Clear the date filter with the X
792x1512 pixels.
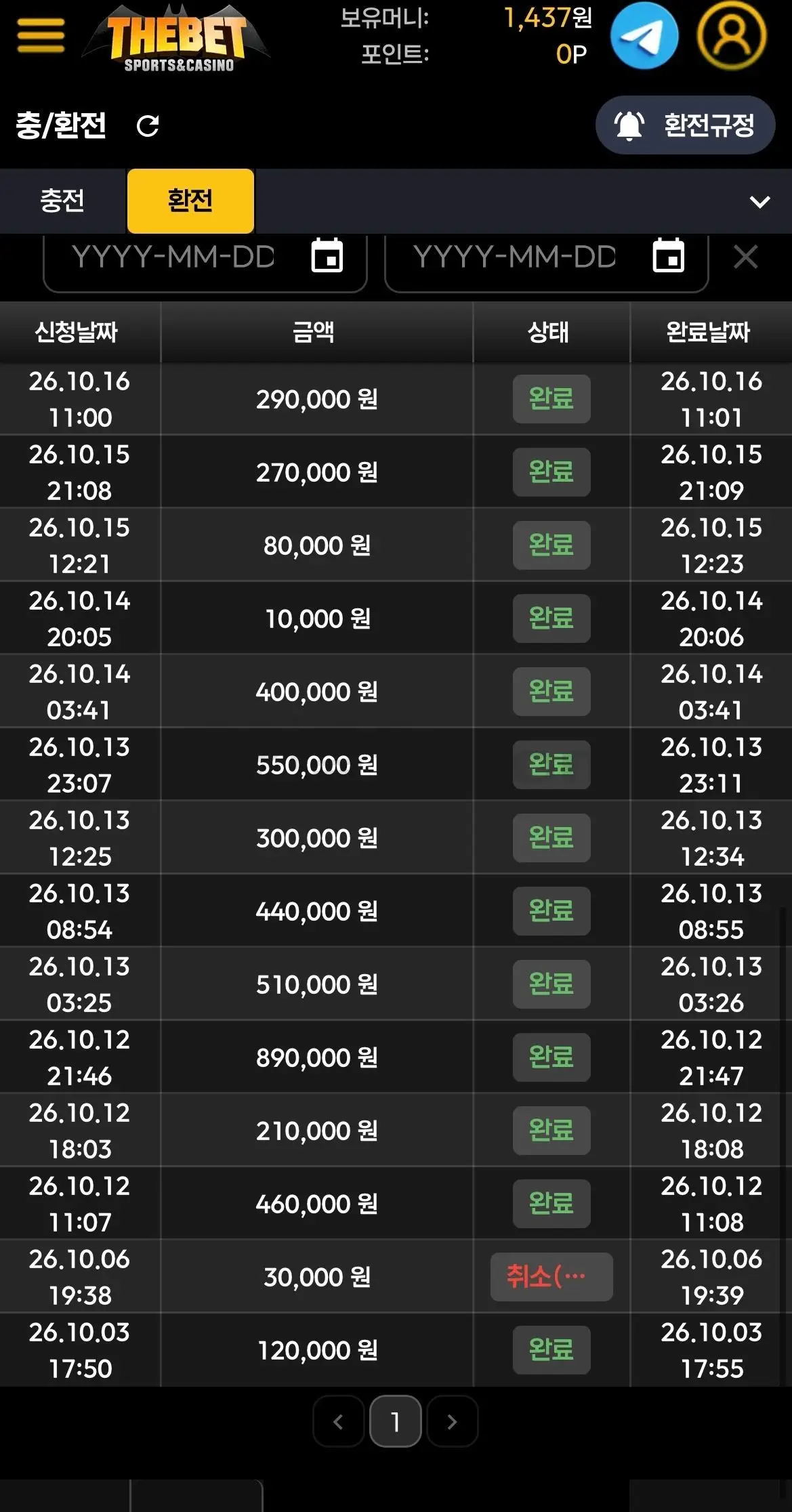(x=745, y=257)
